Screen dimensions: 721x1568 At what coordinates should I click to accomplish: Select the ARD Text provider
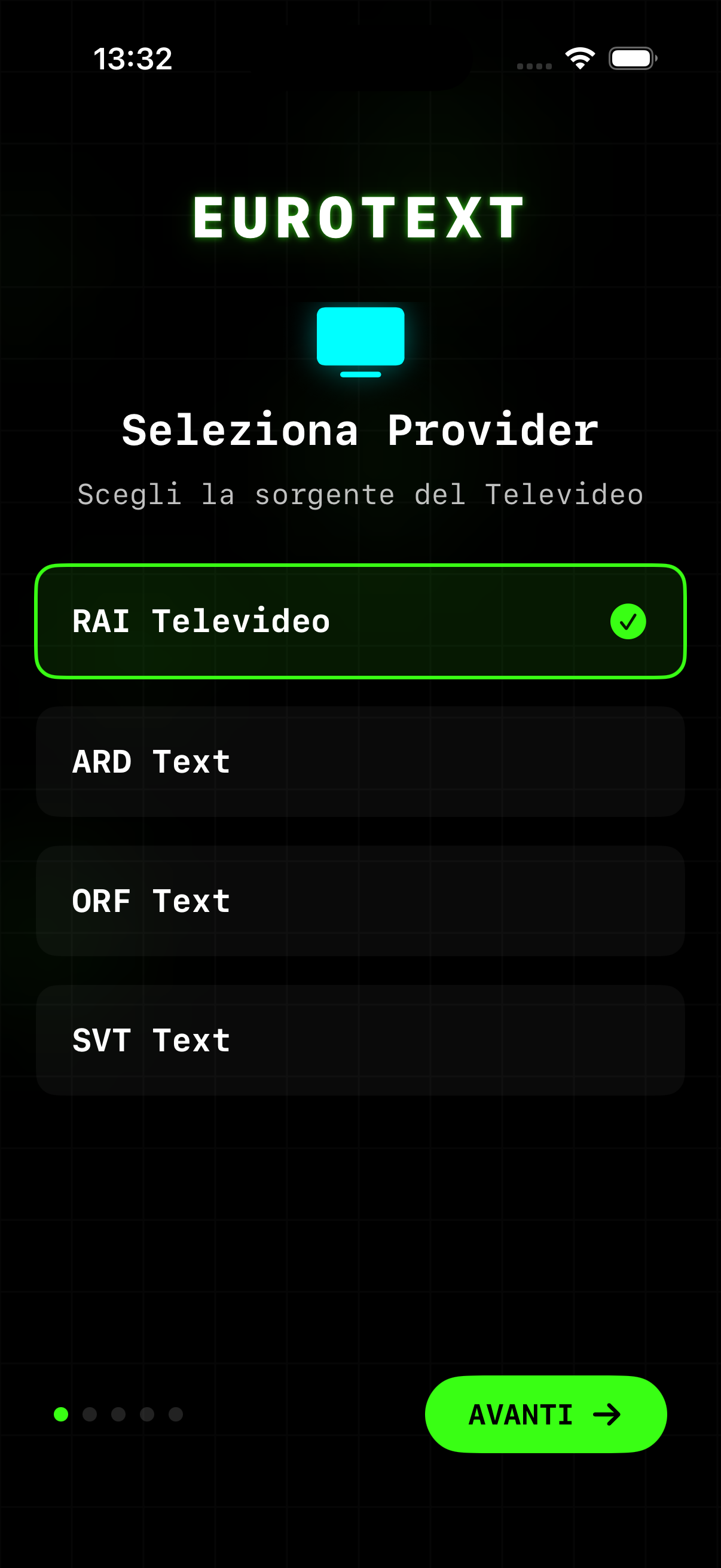(360, 761)
